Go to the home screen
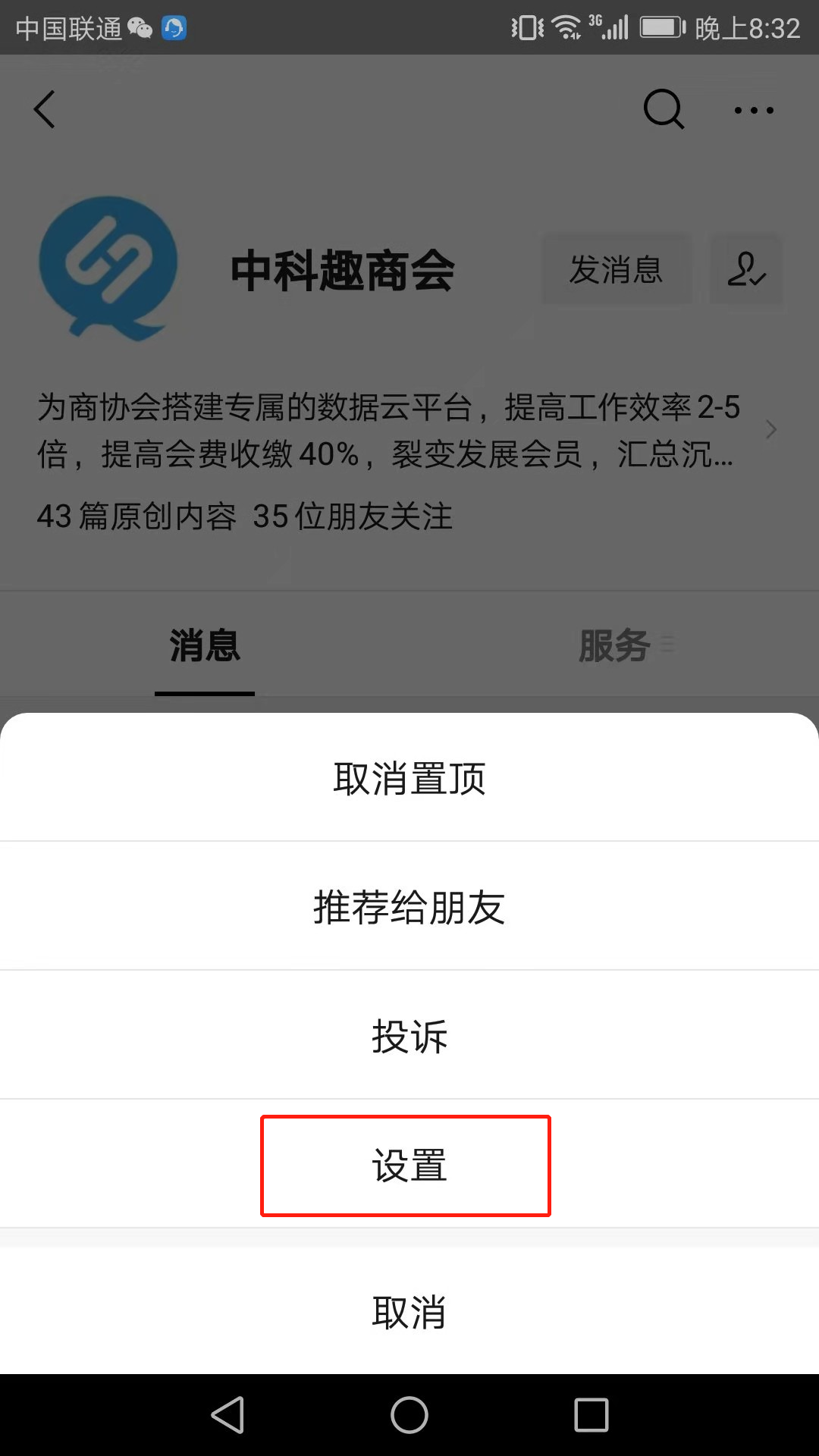This screenshot has height=1456, width=819. [x=409, y=1415]
